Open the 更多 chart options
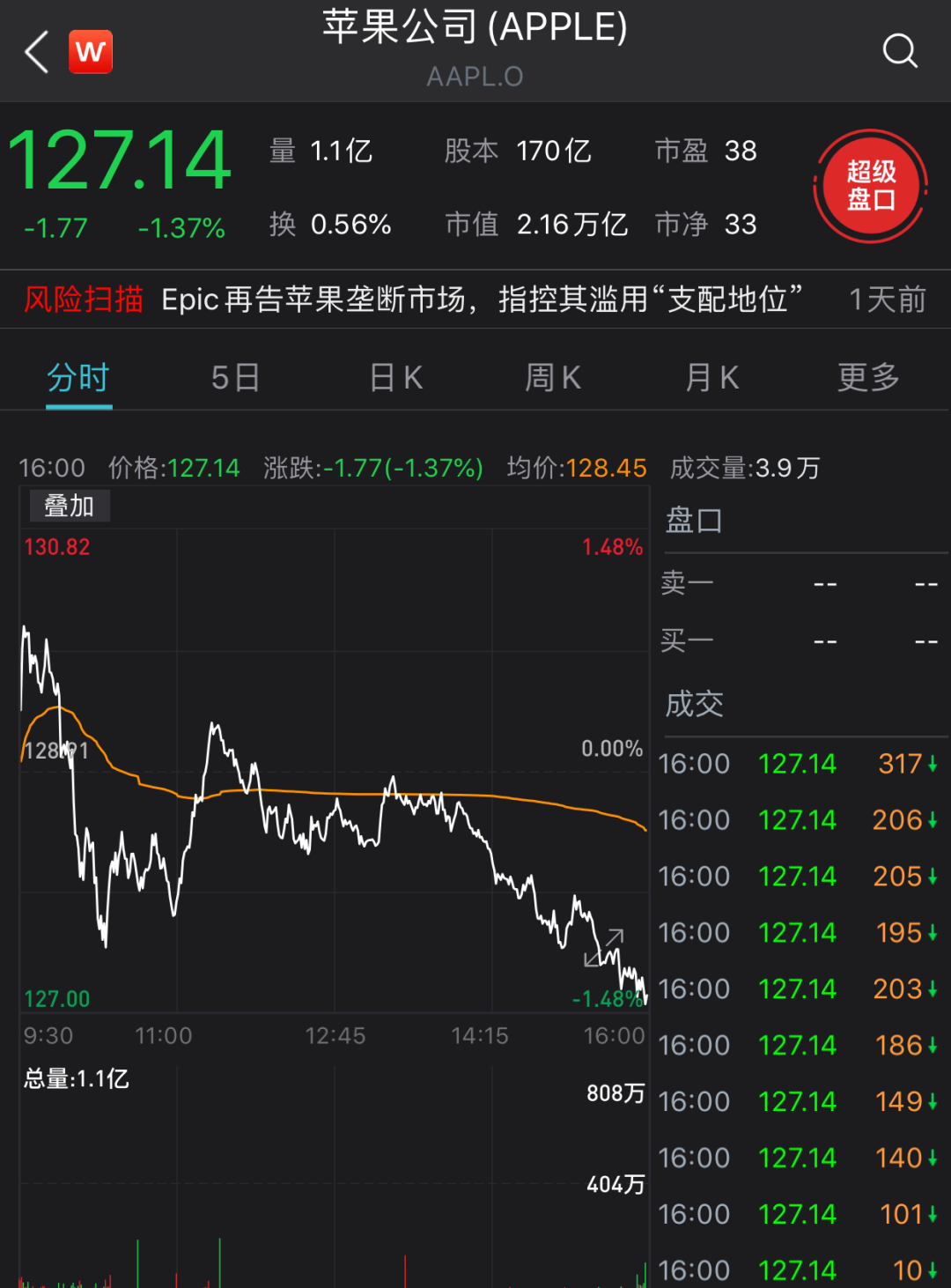The height and width of the screenshot is (1288, 951). pos(868,378)
